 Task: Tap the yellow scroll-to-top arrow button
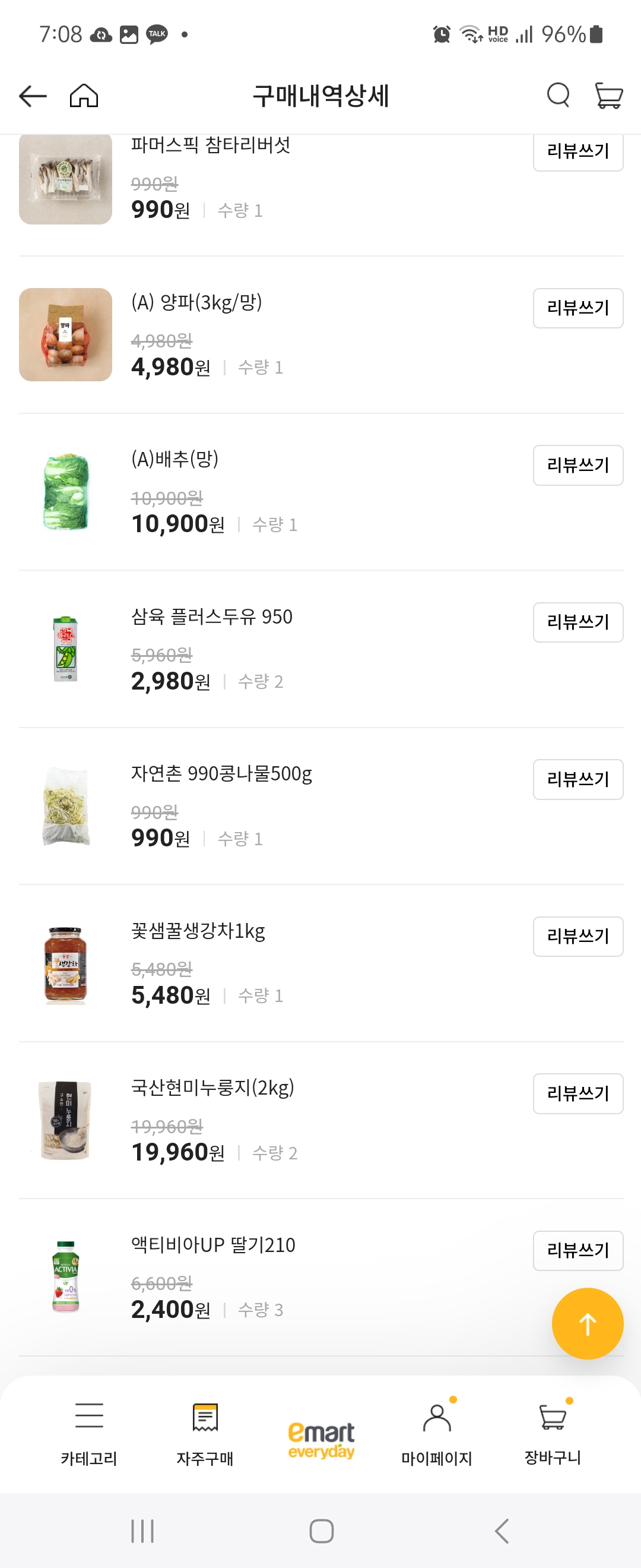(x=586, y=1323)
